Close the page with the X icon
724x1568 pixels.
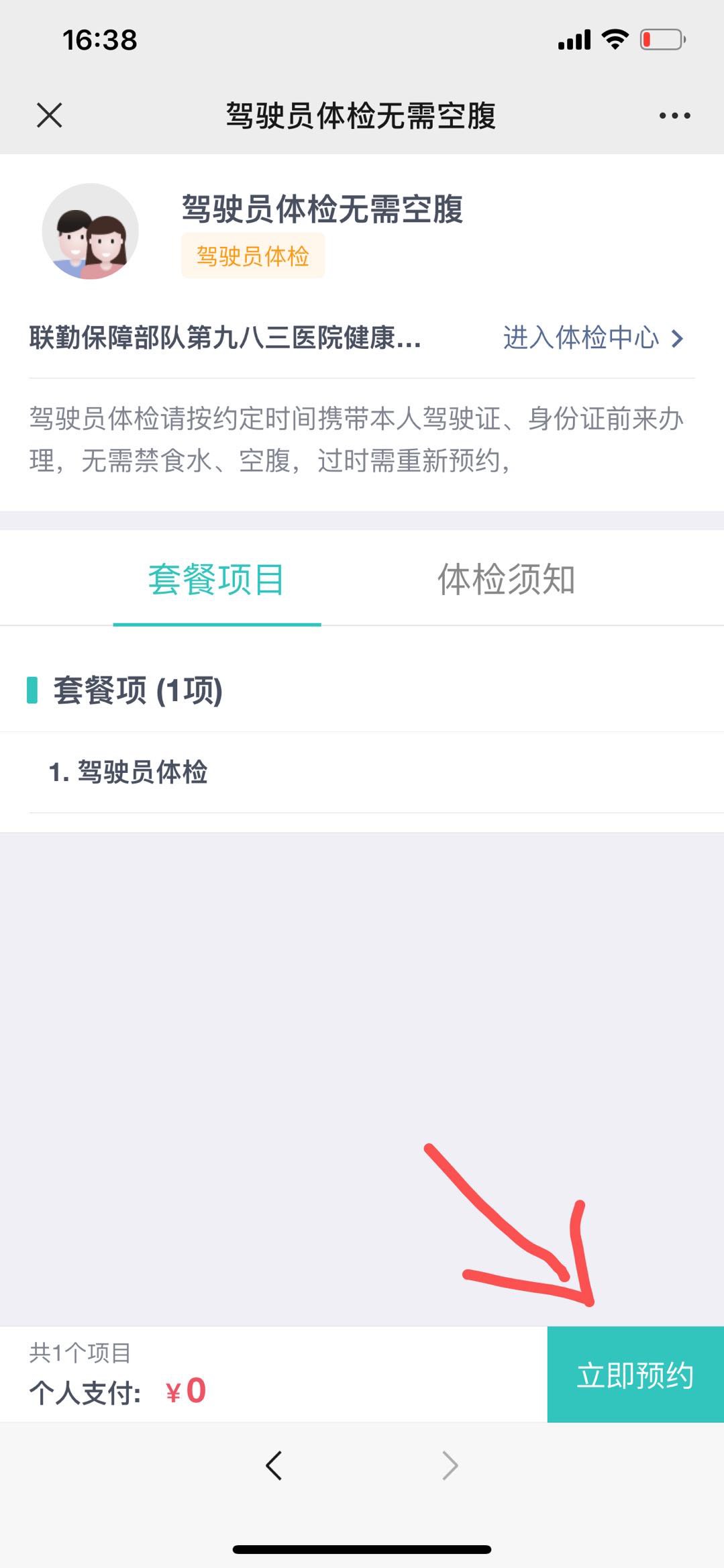point(49,115)
